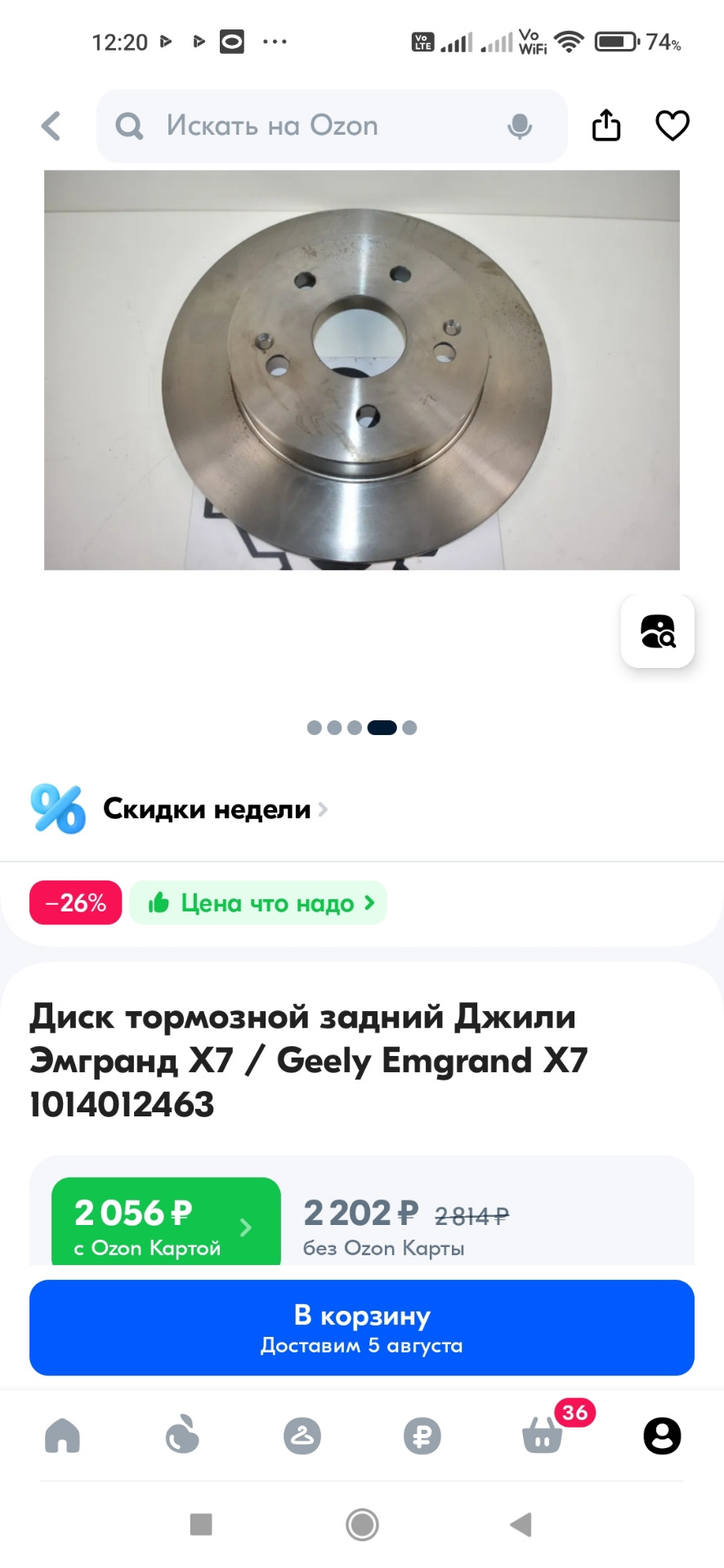Select the fourth image carousel dot
This screenshot has height=1568, width=724.
click(x=381, y=727)
